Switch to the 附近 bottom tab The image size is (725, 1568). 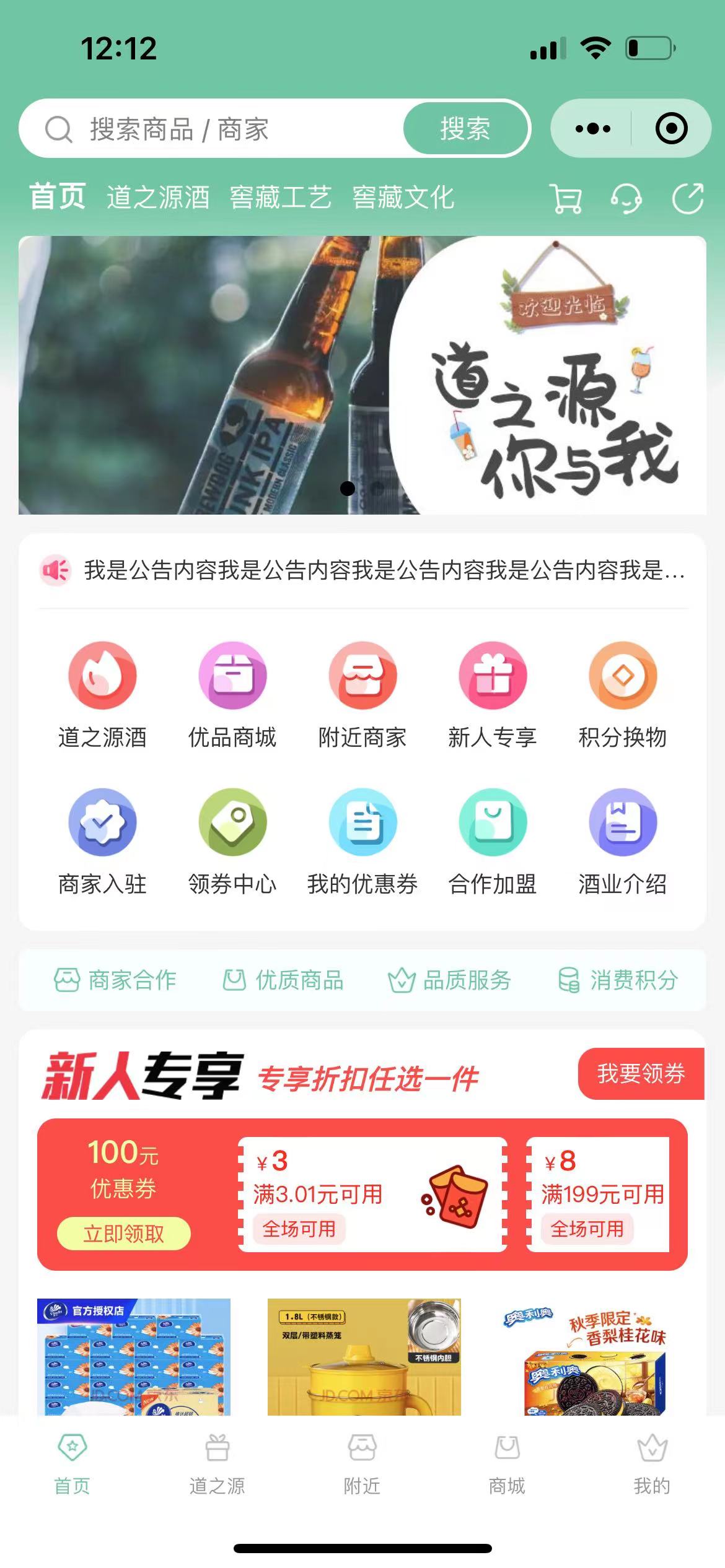pyautogui.click(x=362, y=1465)
